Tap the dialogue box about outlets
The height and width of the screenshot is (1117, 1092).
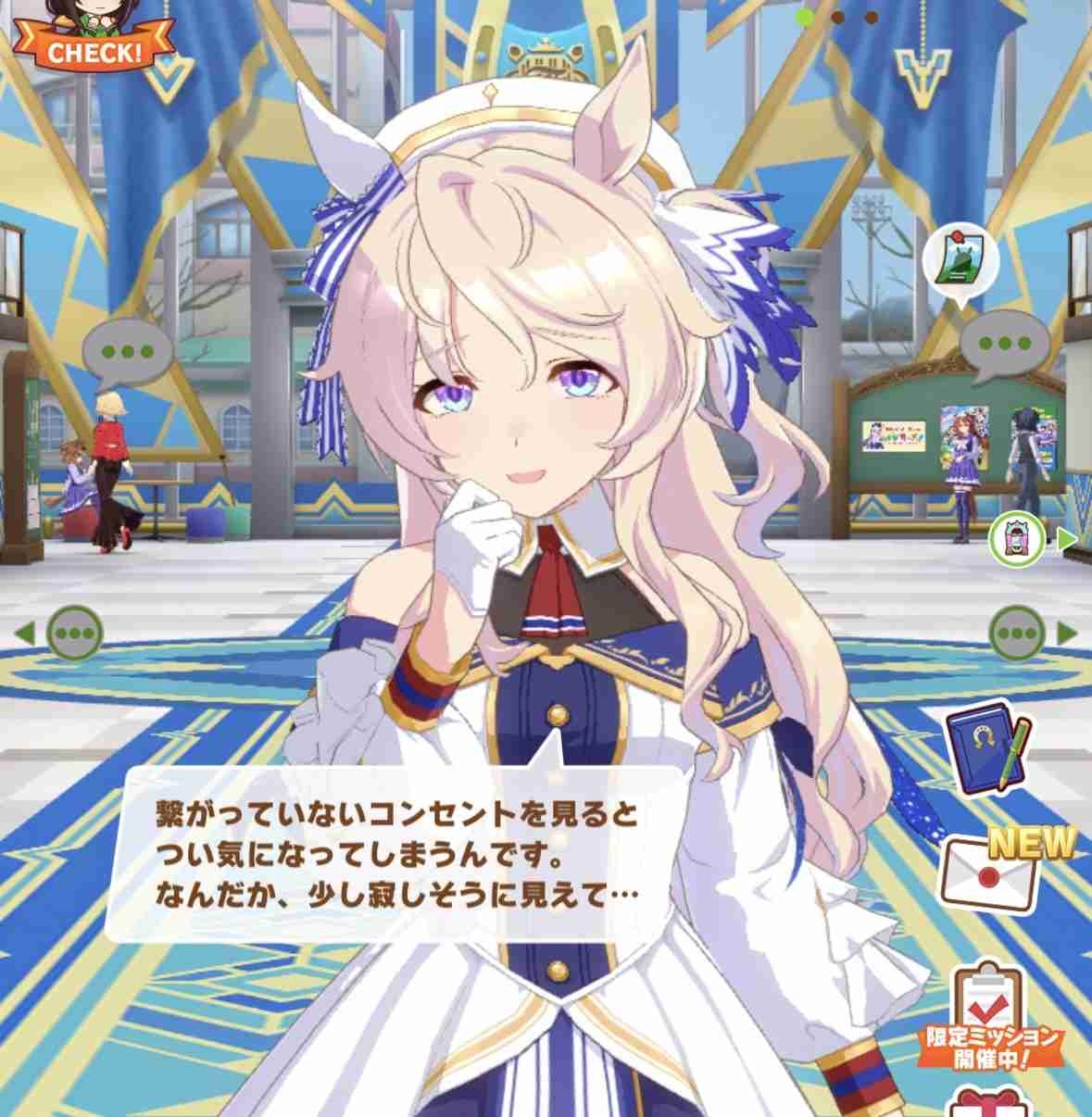395,854
